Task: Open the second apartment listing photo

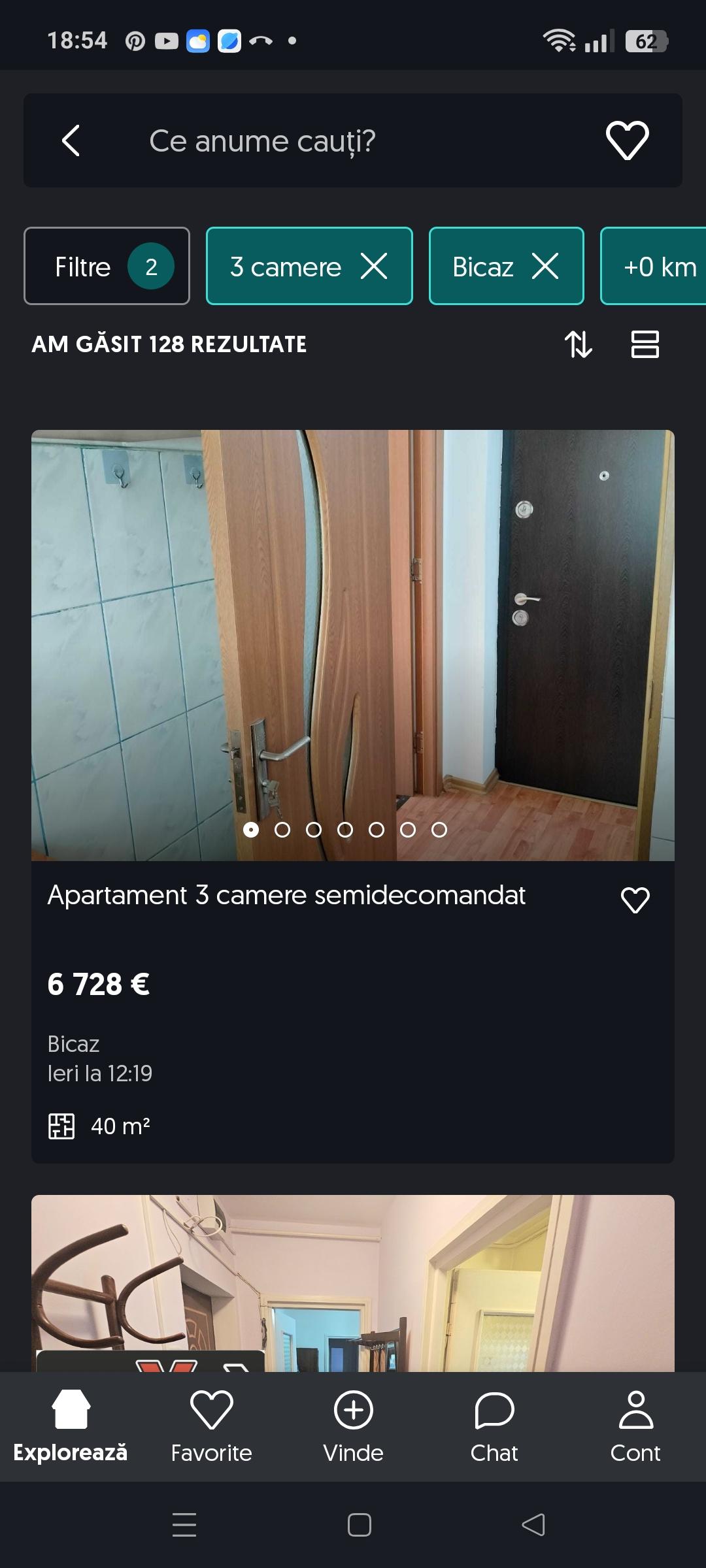Action: (x=353, y=1281)
